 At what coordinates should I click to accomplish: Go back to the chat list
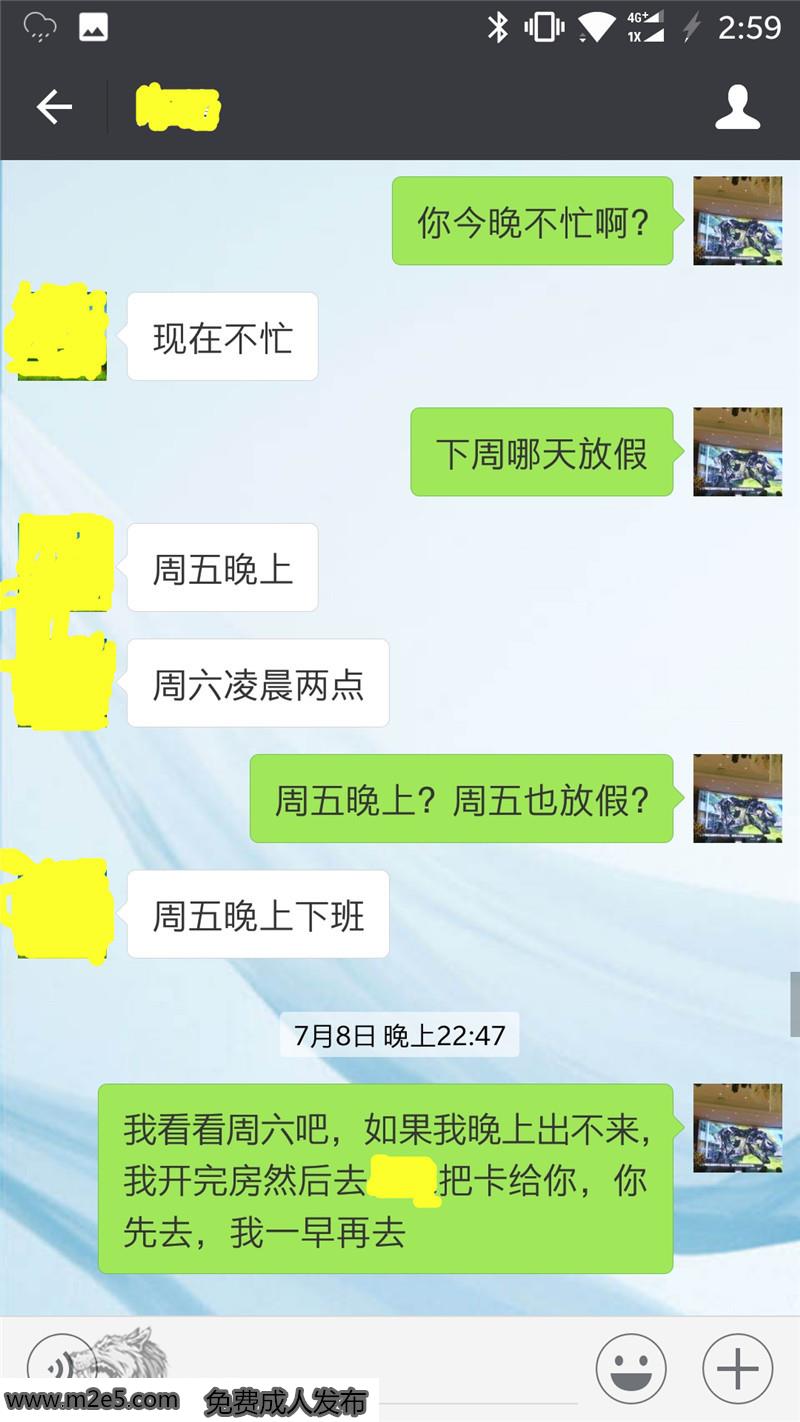click(54, 108)
